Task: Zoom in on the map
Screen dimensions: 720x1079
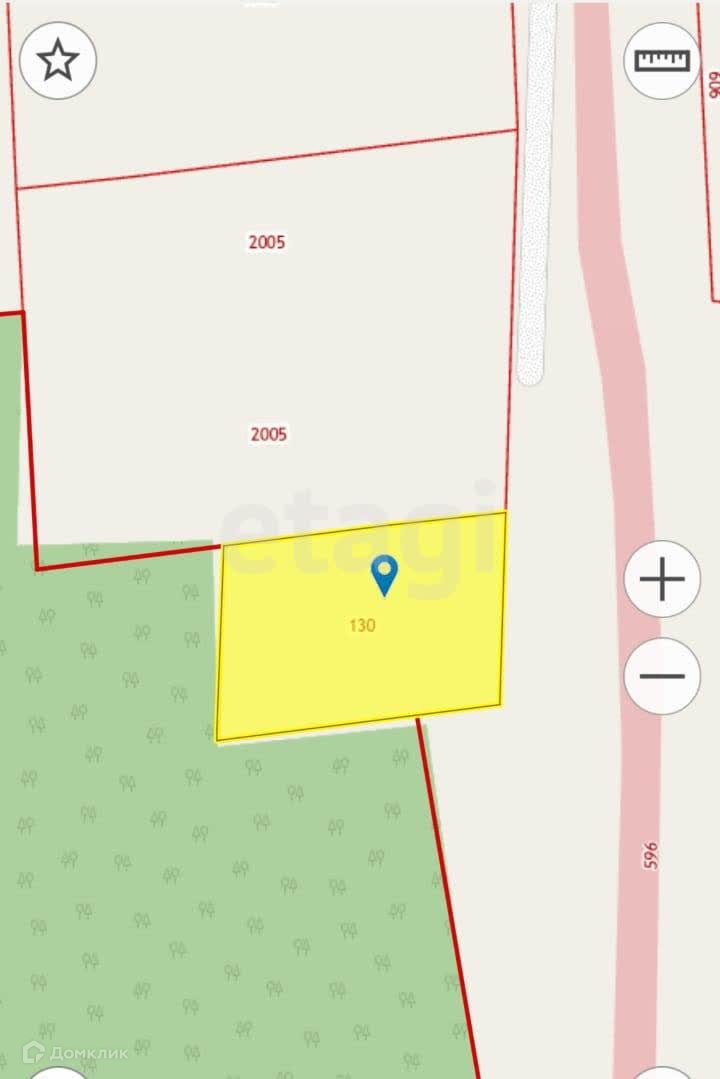Action: click(662, 579)
